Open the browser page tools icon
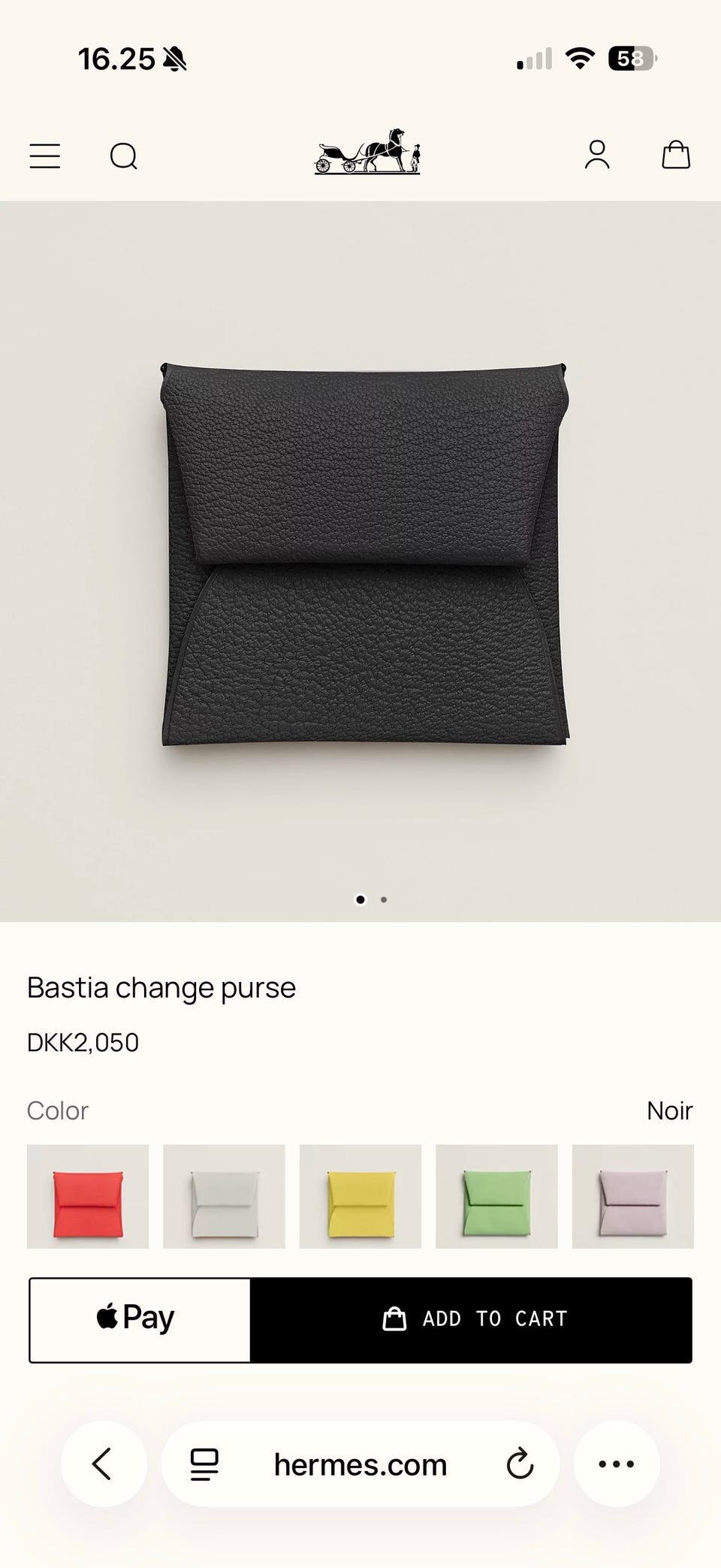The height and width of the screenshot is (1568, 721). point(204,1464)
